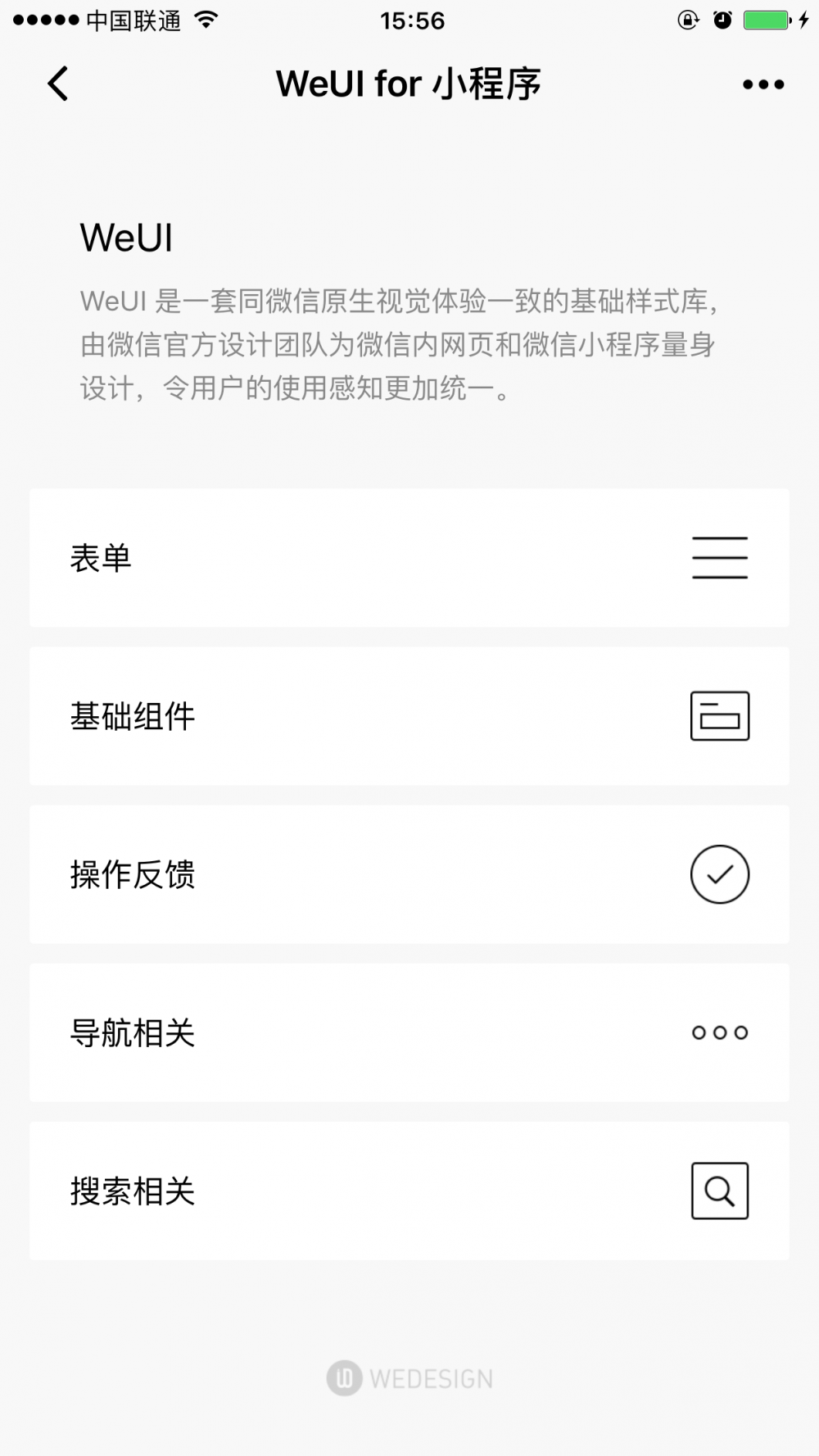This screenshot has width=819, height=1456.
Task: Select the checkmark circle icon for 操作反馈
Action: tap(720, 874)
